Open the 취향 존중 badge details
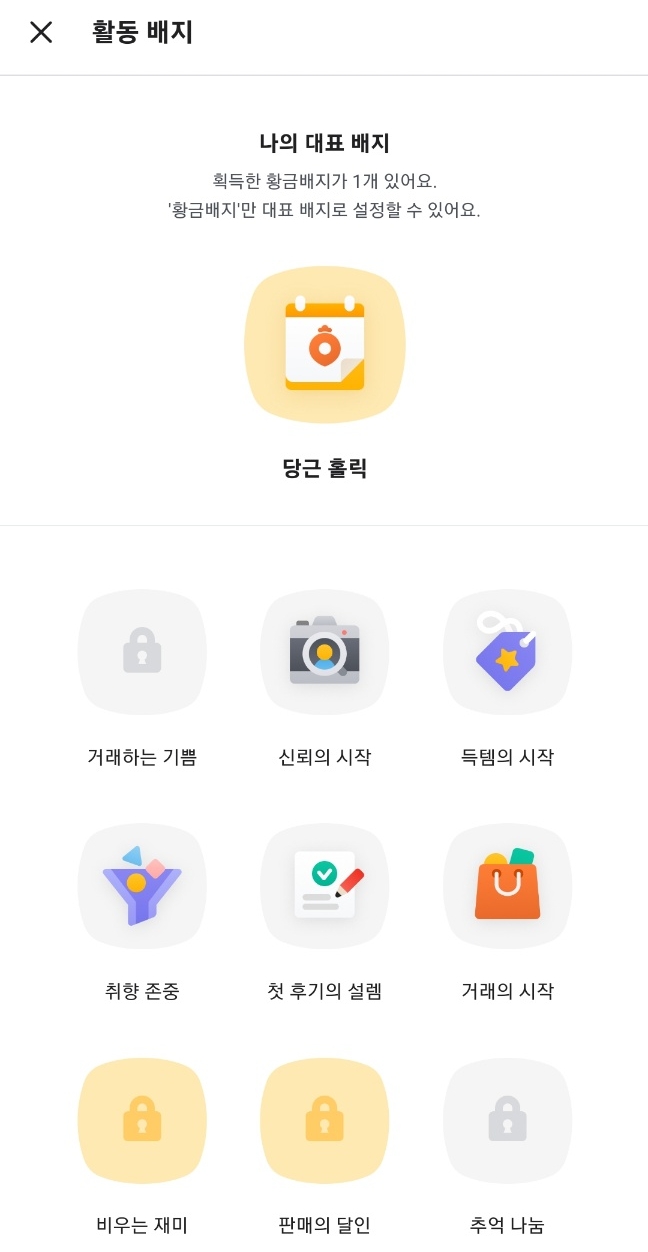The width and height of the screenshot is (648, 1252). tap(142, 886)
